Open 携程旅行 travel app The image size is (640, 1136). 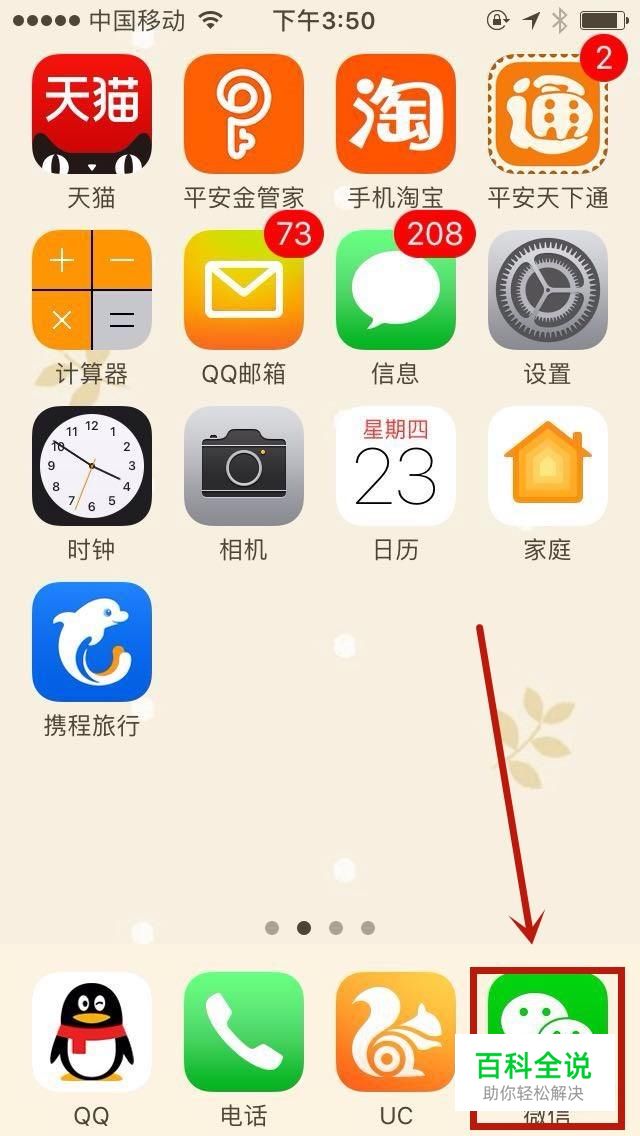[x=92, y=642]
